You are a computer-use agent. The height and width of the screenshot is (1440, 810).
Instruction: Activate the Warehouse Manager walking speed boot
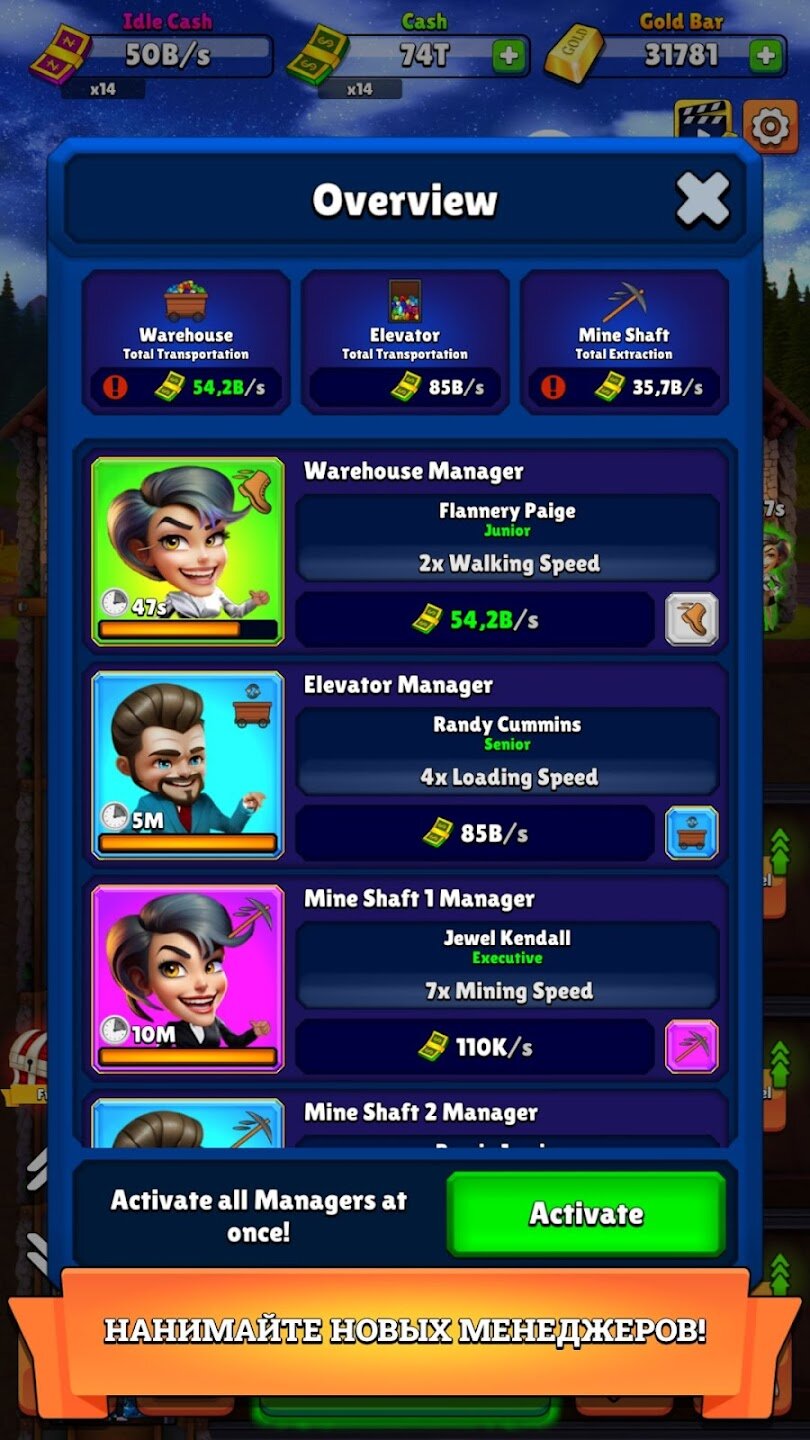click(x=692, y=619)
